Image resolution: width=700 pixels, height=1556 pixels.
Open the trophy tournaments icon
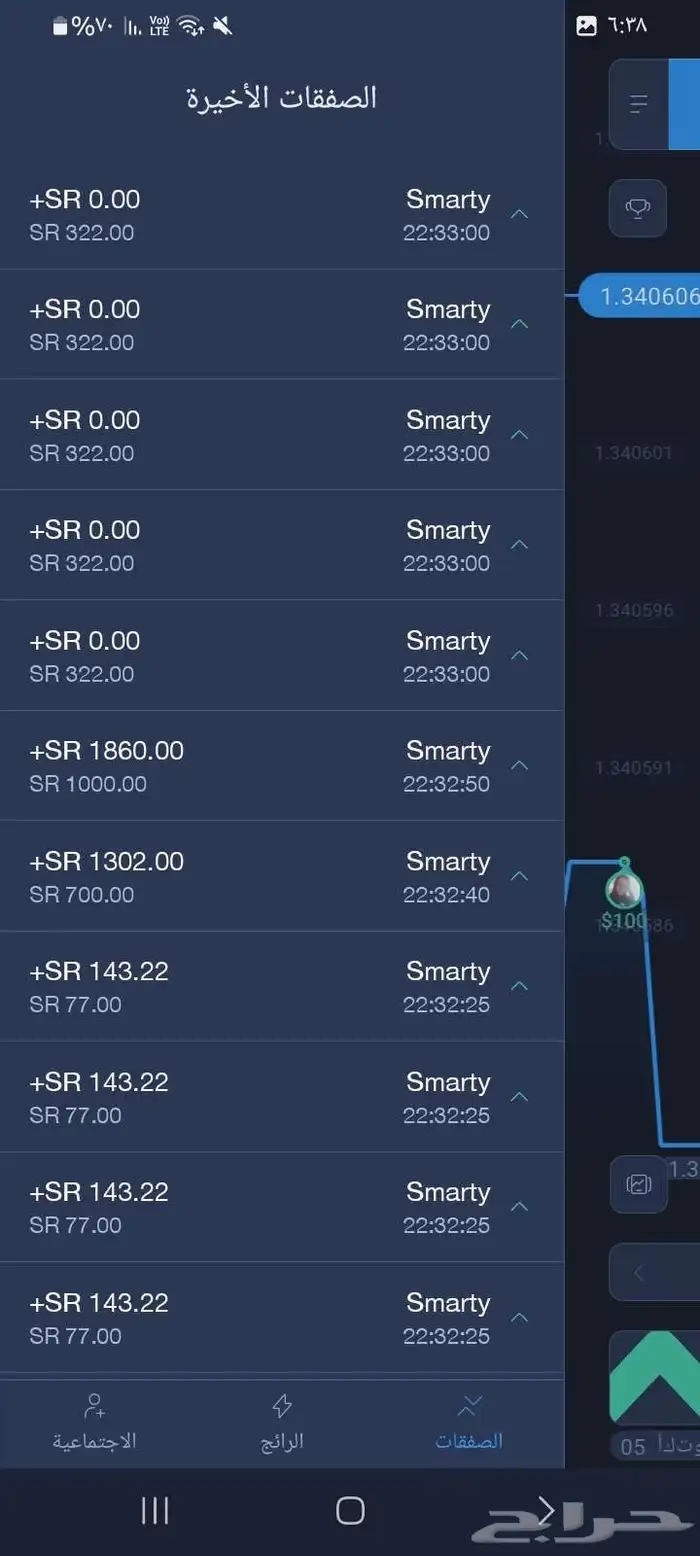point(637,208)
